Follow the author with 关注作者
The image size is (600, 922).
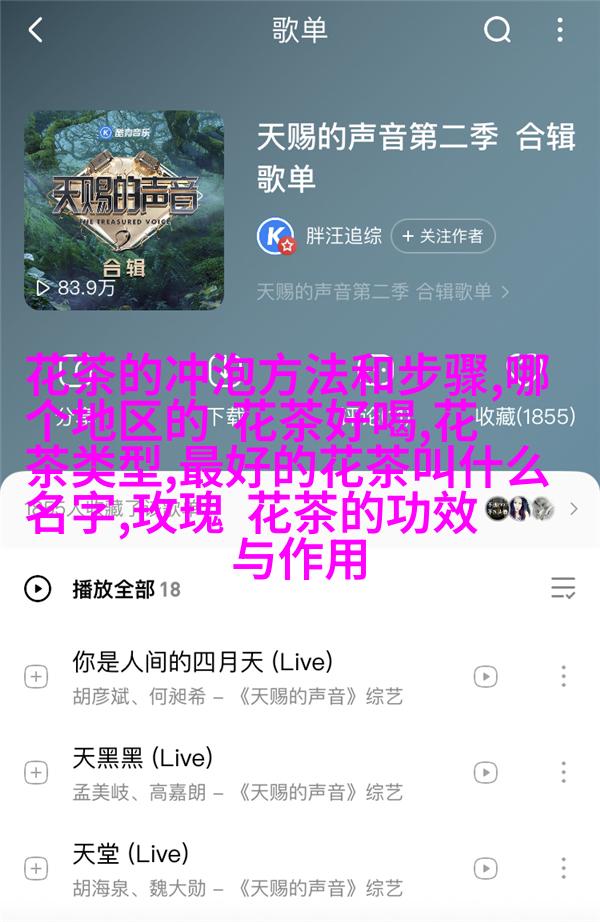click(x=442, y=237)
